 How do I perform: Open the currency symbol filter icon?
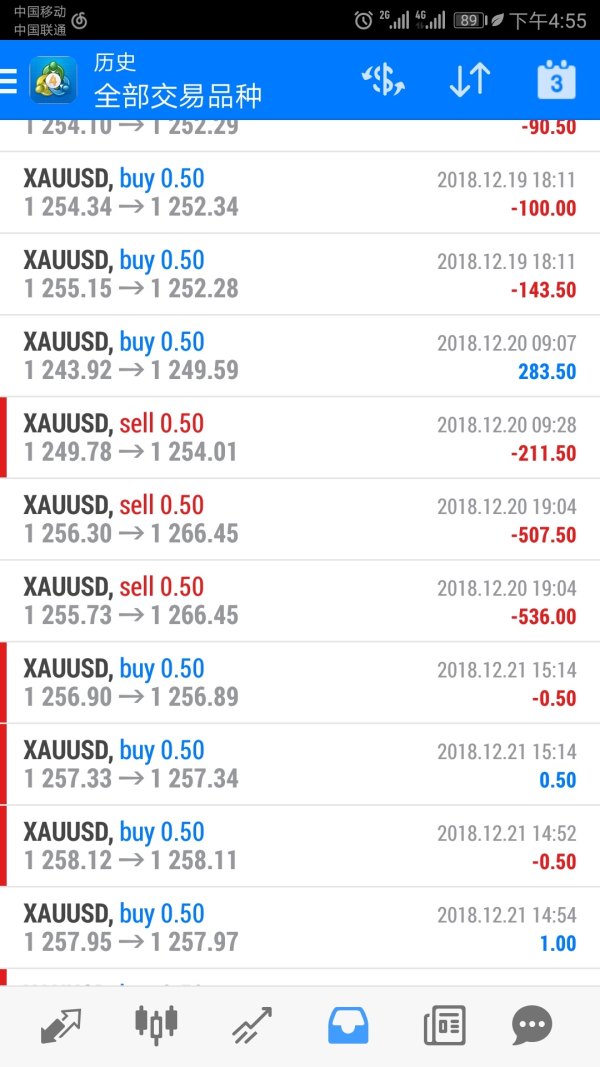[383, 80]
